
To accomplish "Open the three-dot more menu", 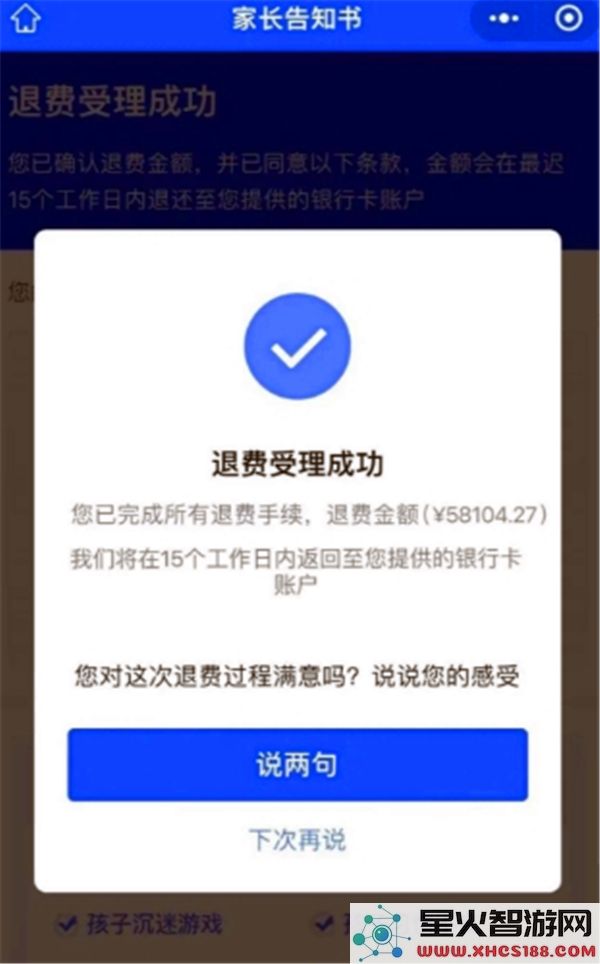I will (x=503, y=20).
